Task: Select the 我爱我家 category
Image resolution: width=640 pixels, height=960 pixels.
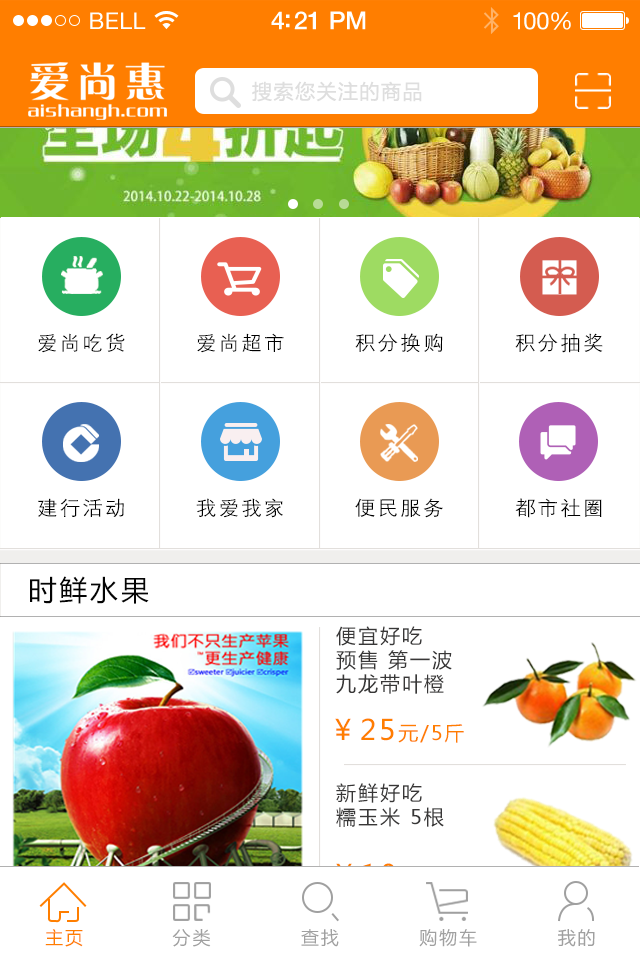Action: [240, 463]
